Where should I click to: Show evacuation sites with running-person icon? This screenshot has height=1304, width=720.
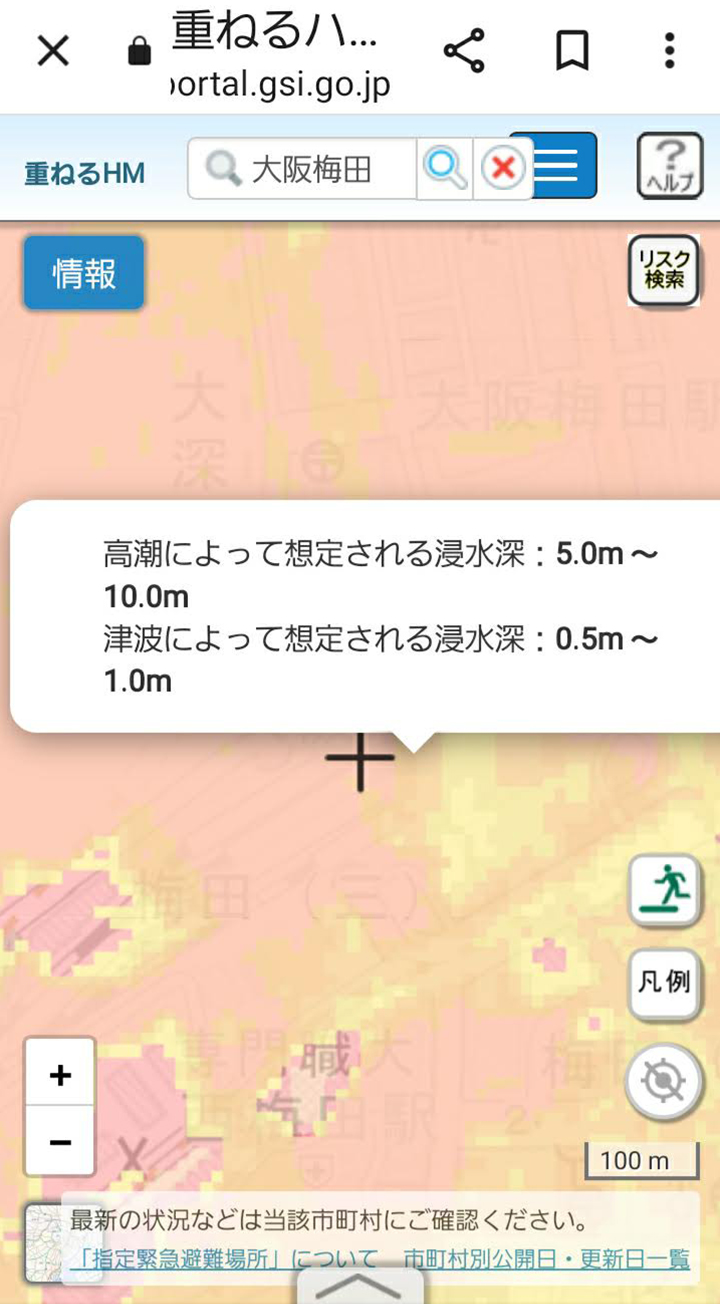point(664,889)
